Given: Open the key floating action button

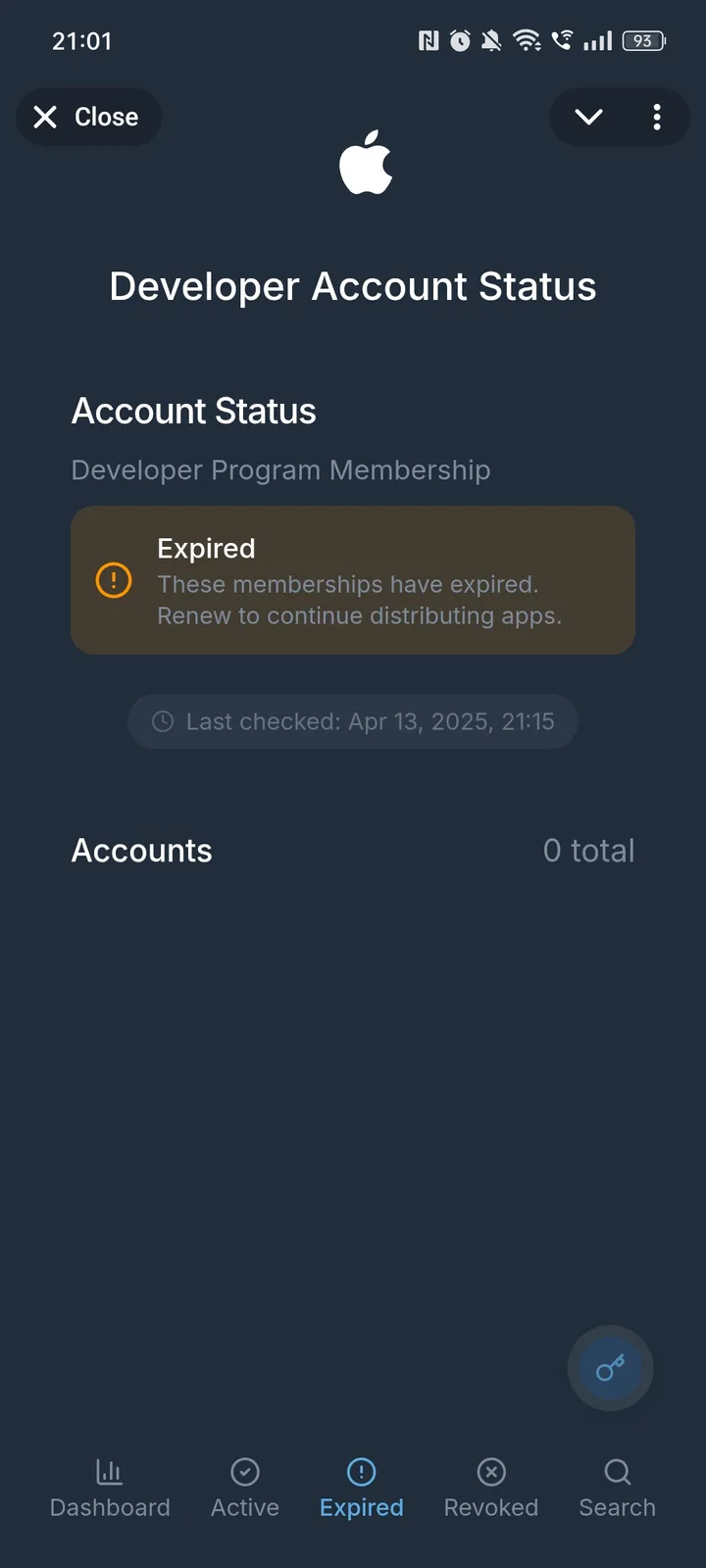Looking at the screenshot, I should click(610, 1368).
